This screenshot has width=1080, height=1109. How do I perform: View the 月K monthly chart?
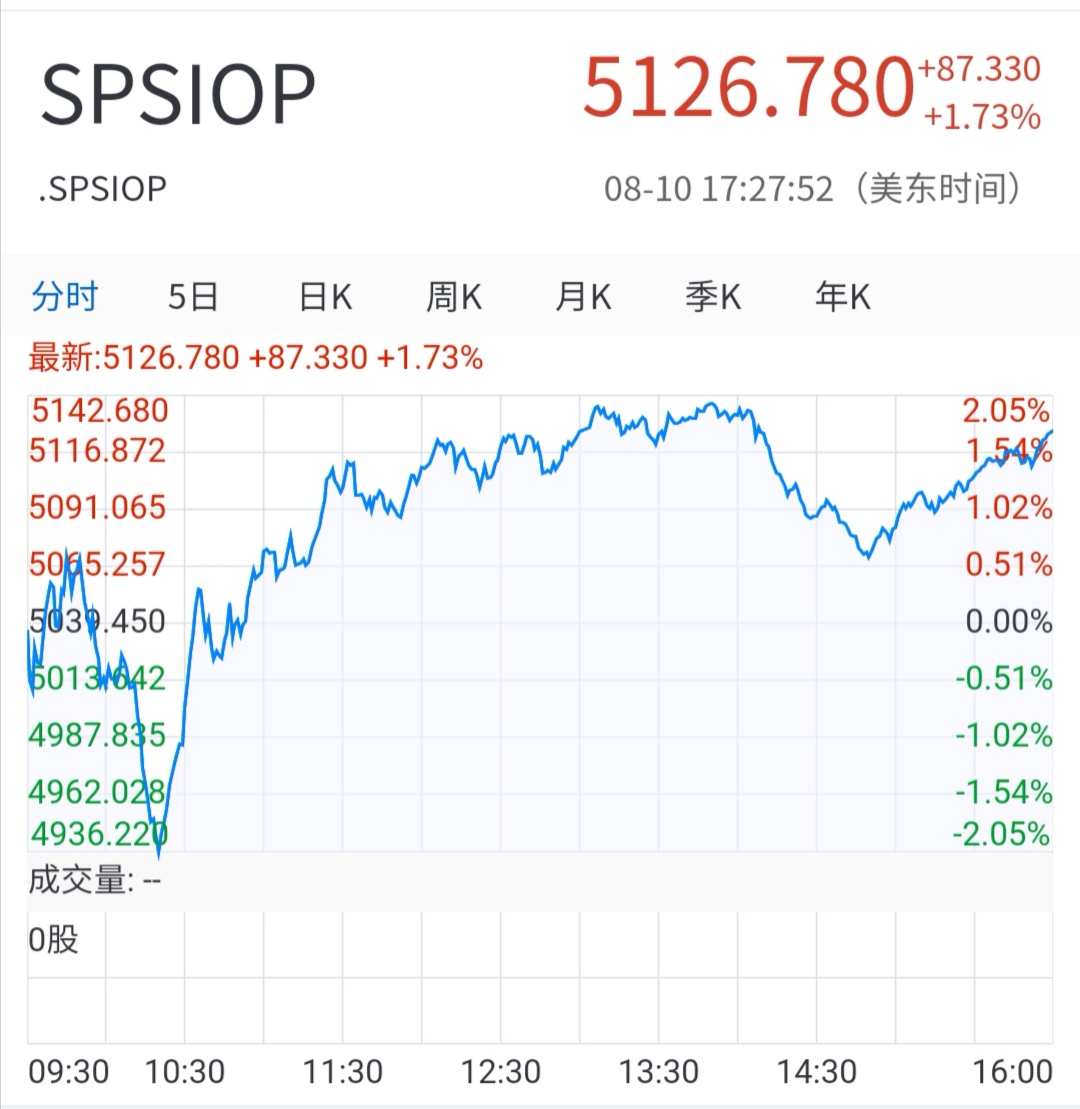click(583, 296)
